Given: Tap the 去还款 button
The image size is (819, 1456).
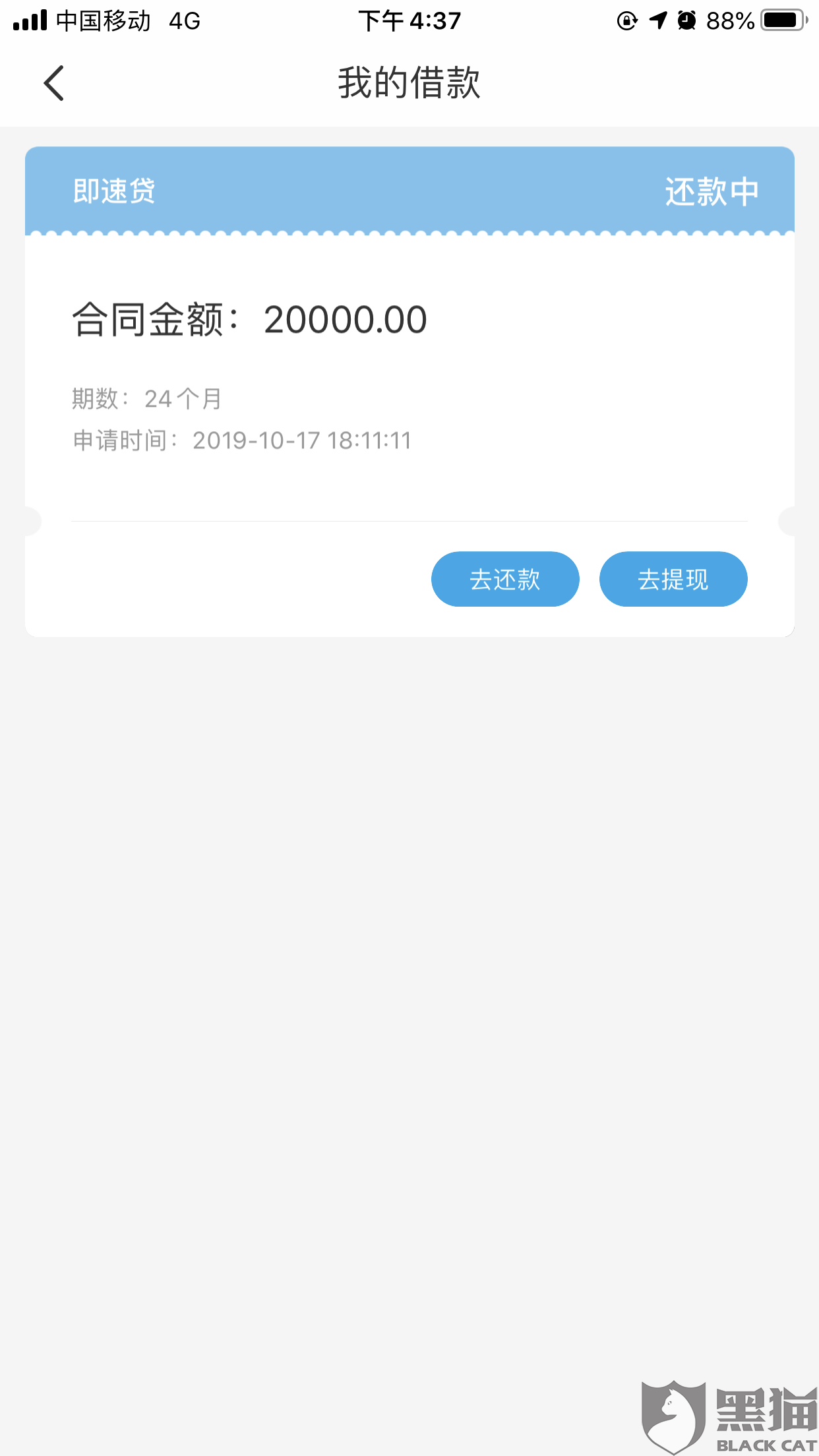Looking at the screenshot, I should (505, 579).
